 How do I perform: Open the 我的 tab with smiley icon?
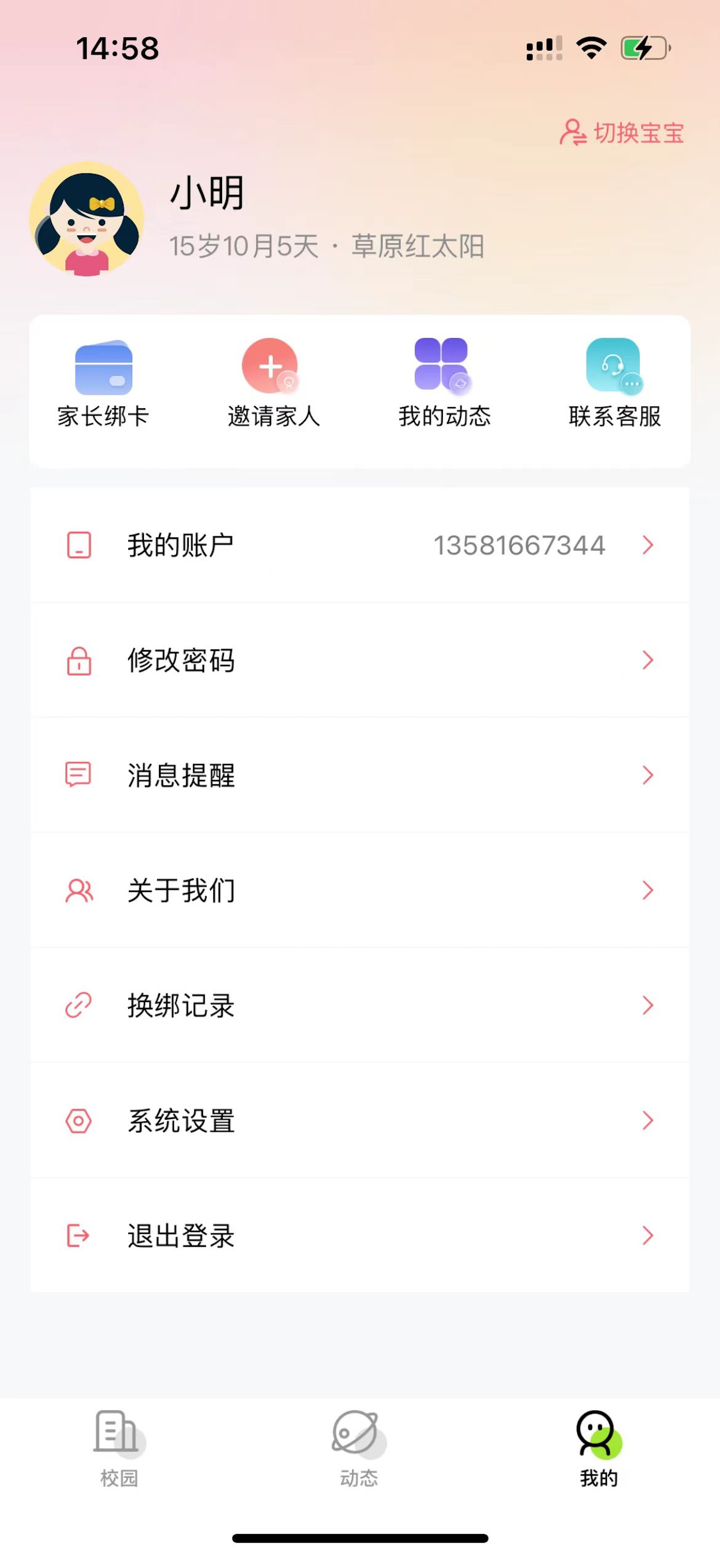[597, 1448]
